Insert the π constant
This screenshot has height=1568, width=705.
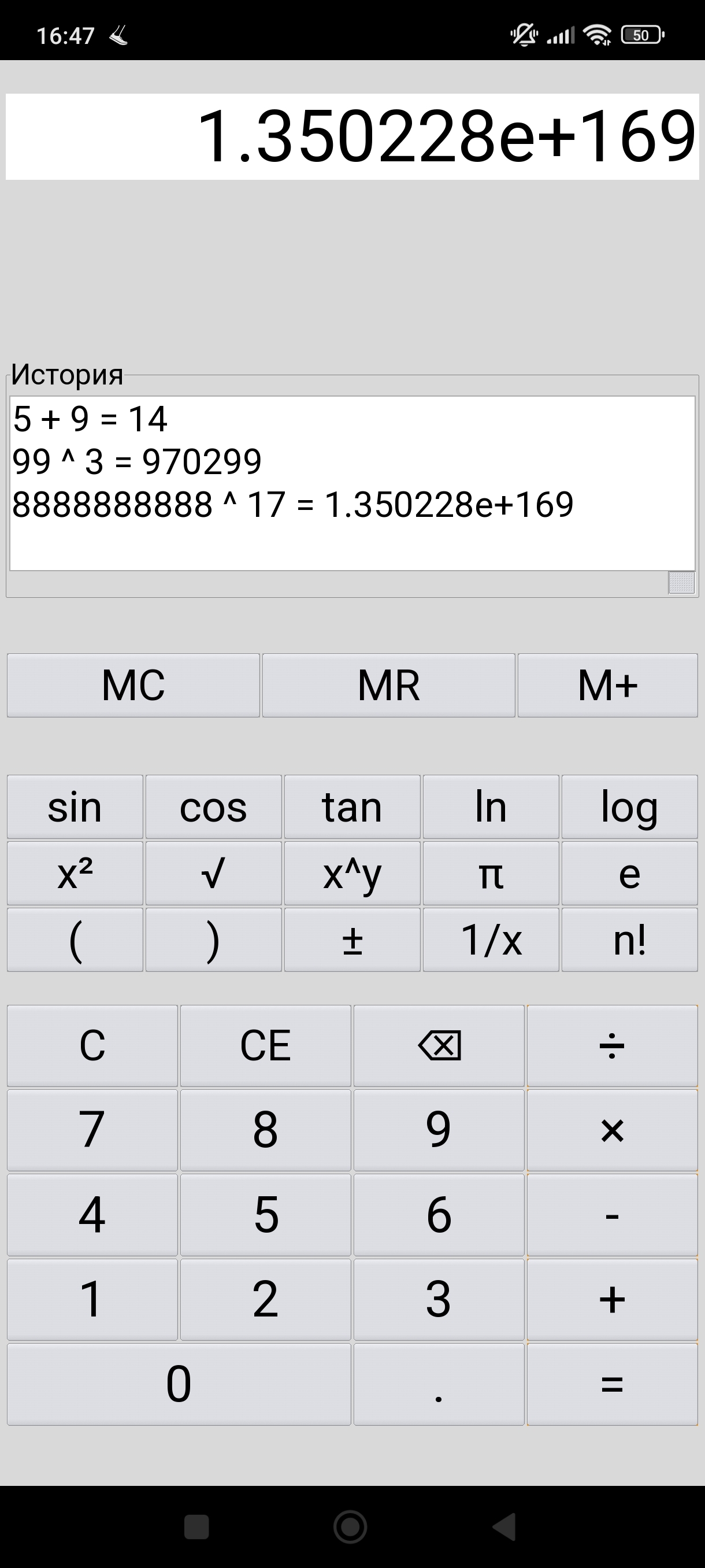491,874
